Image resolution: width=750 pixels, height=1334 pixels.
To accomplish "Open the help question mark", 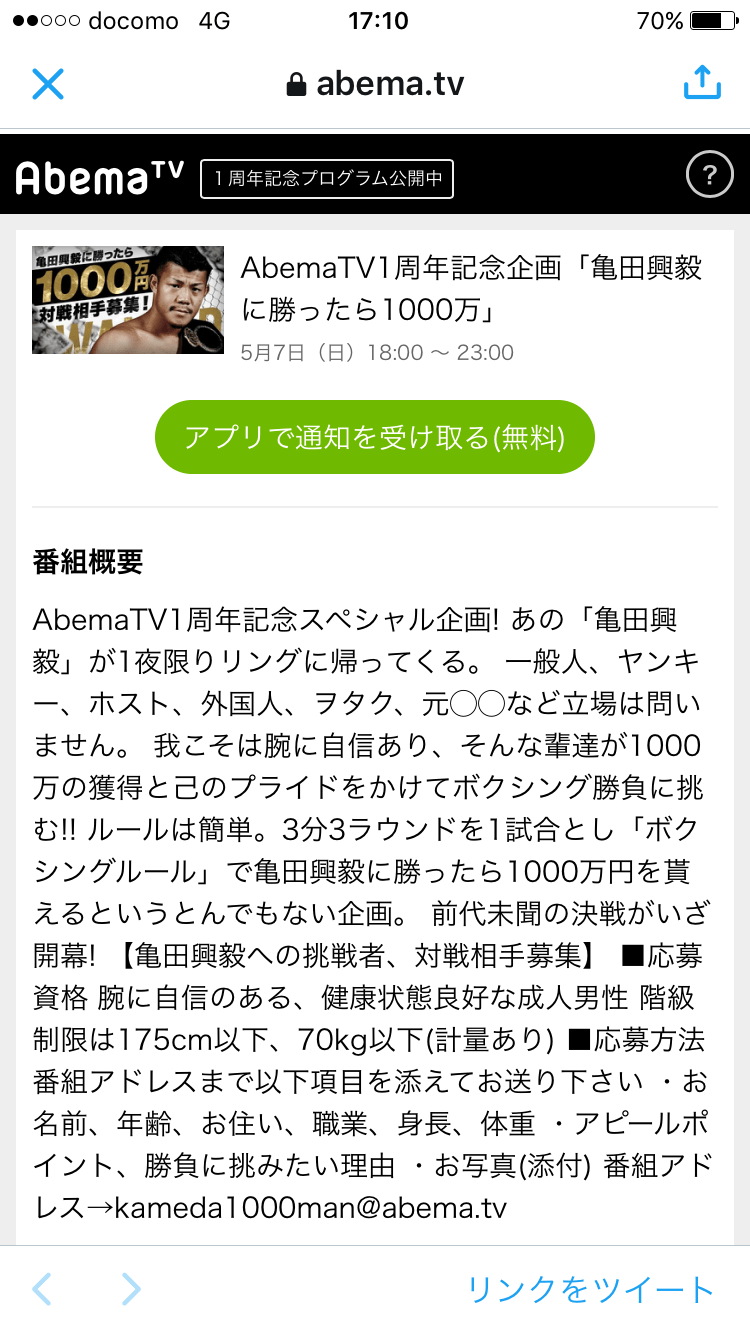I will 710,178.
